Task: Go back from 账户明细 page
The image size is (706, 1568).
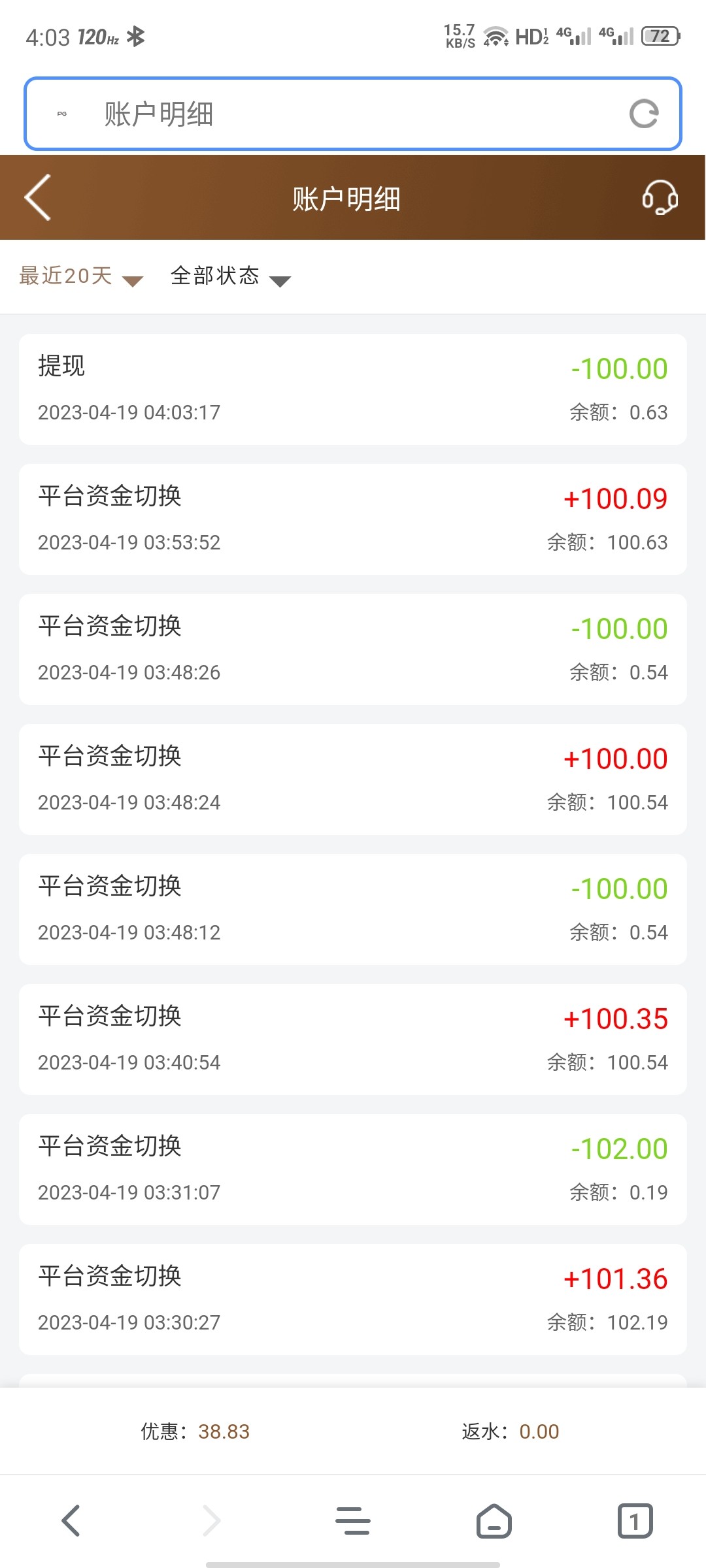Action: tap(38, 197)
